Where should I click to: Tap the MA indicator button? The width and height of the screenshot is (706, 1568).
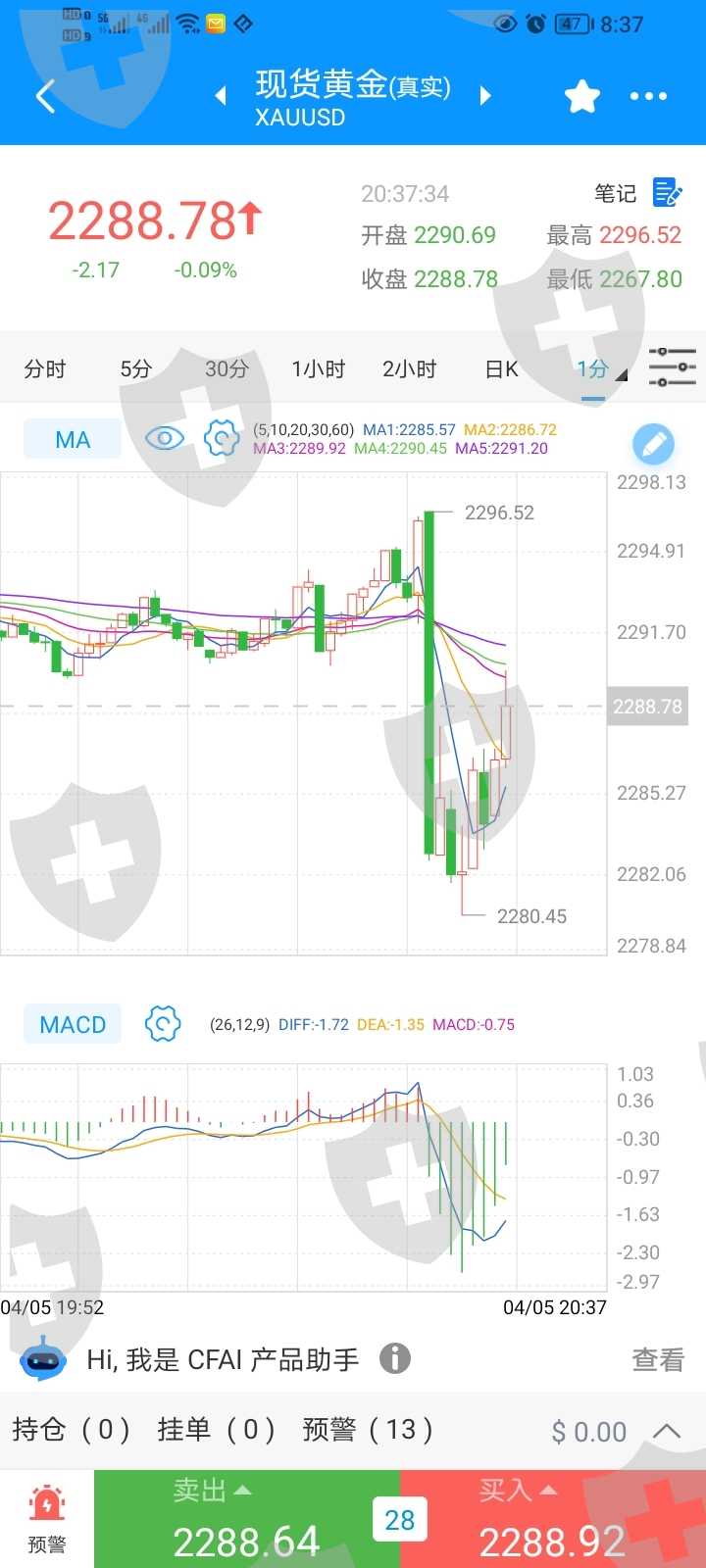pyautogui.click(x=73, y=439)
